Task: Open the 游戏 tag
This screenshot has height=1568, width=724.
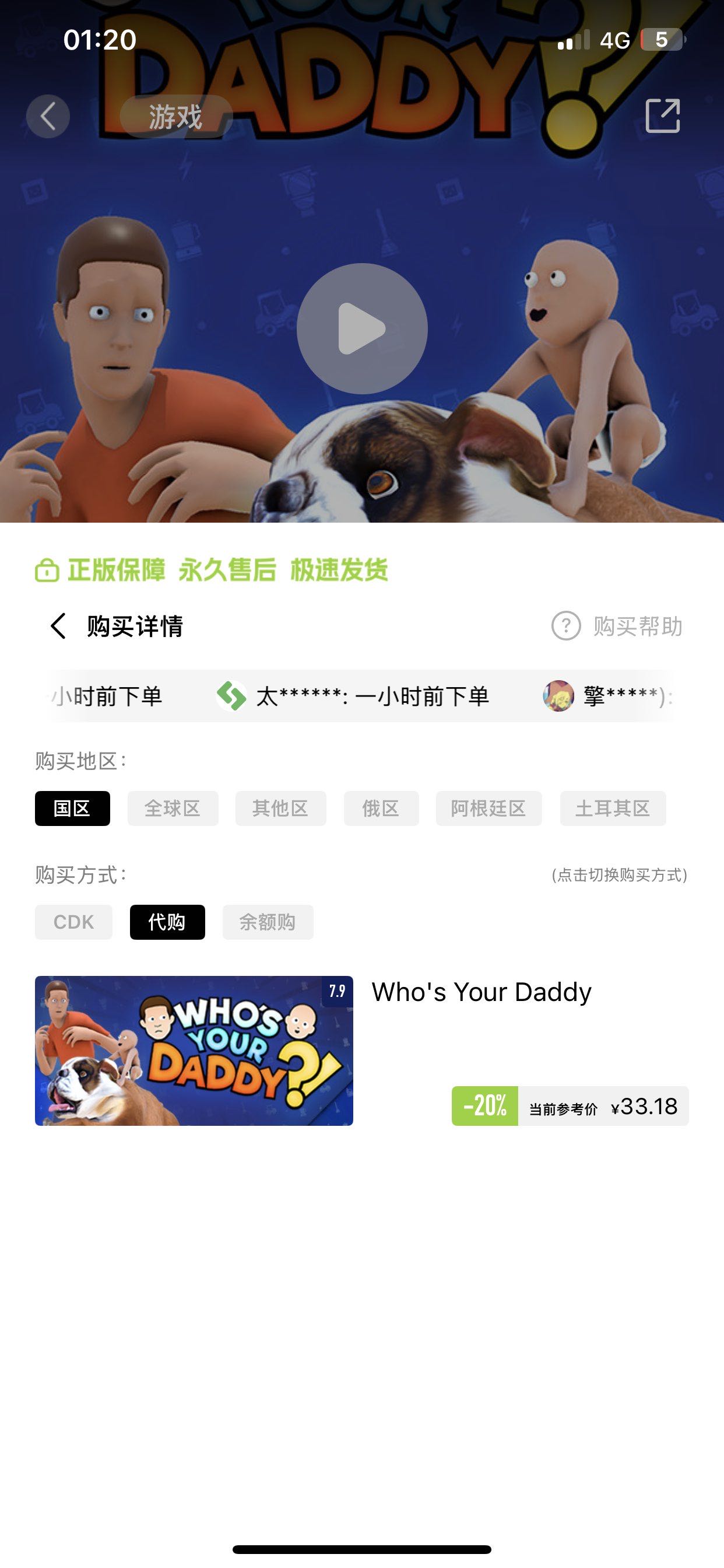Action: pyautogui.click(x=176, y=116)
